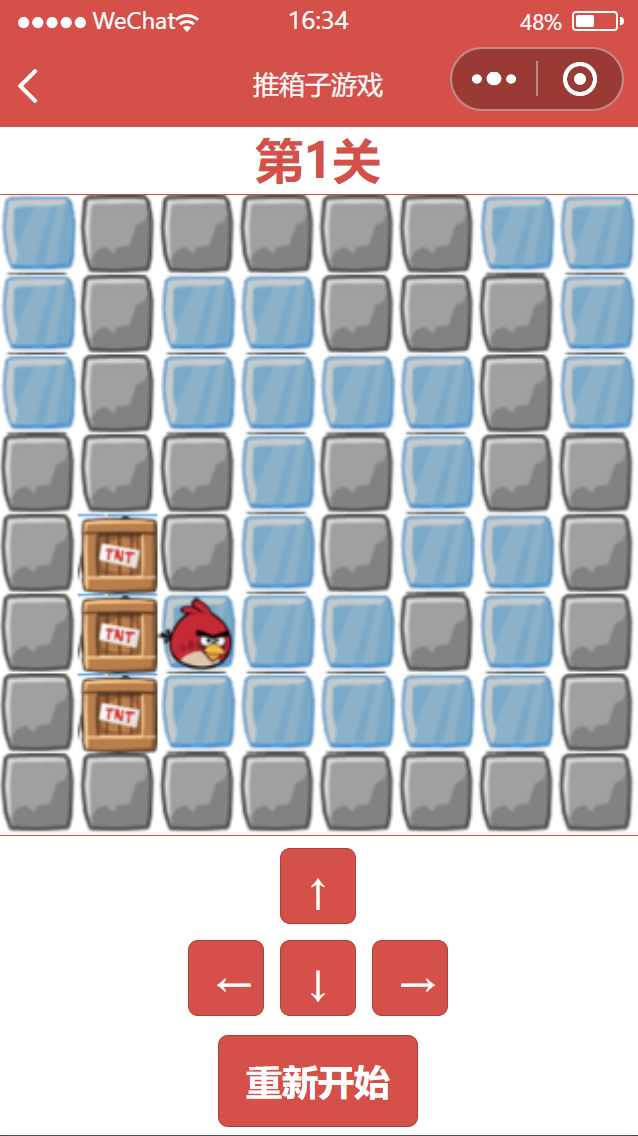Open the mini program more options menu

[494, 79]
